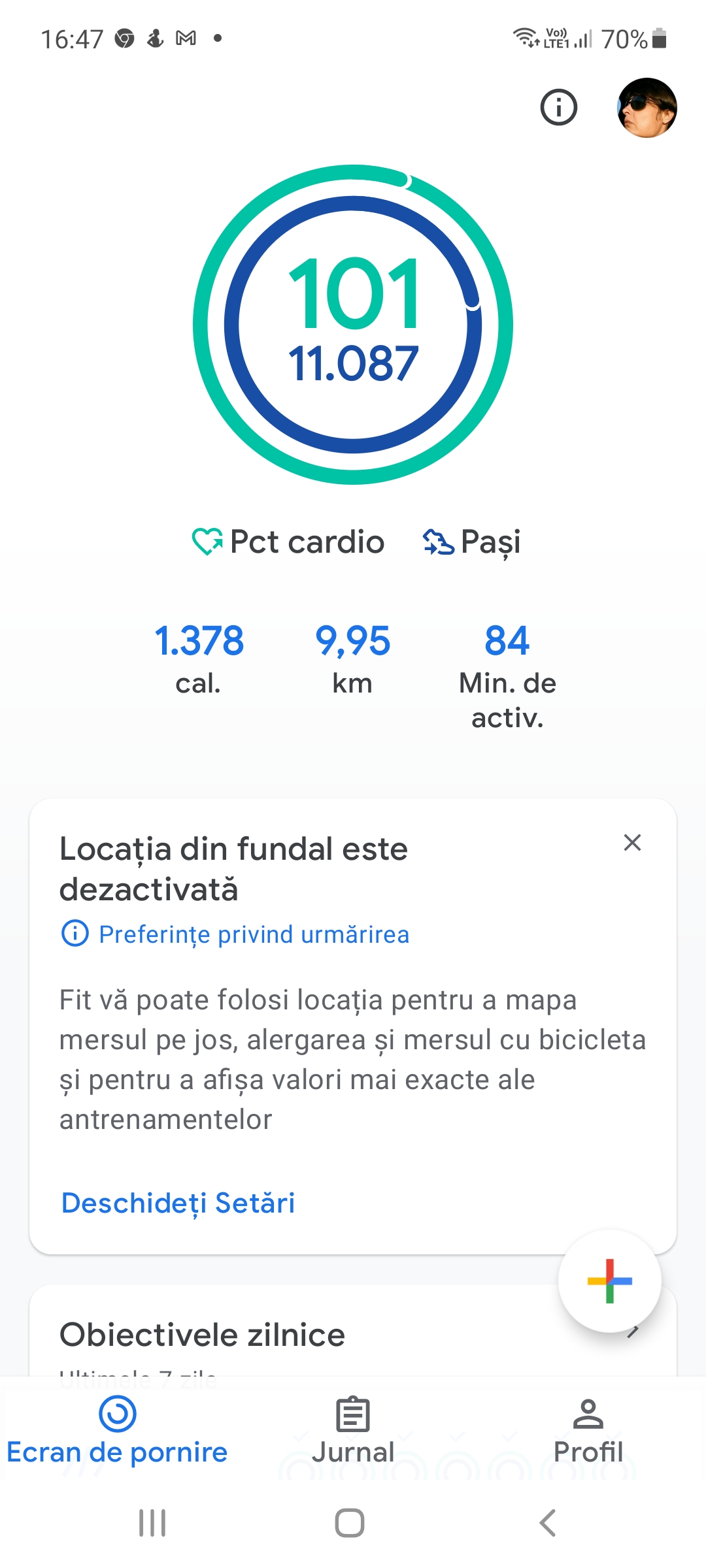Dismiss the background location card
Screen dimensions: 706x1568
pos(632,843)
